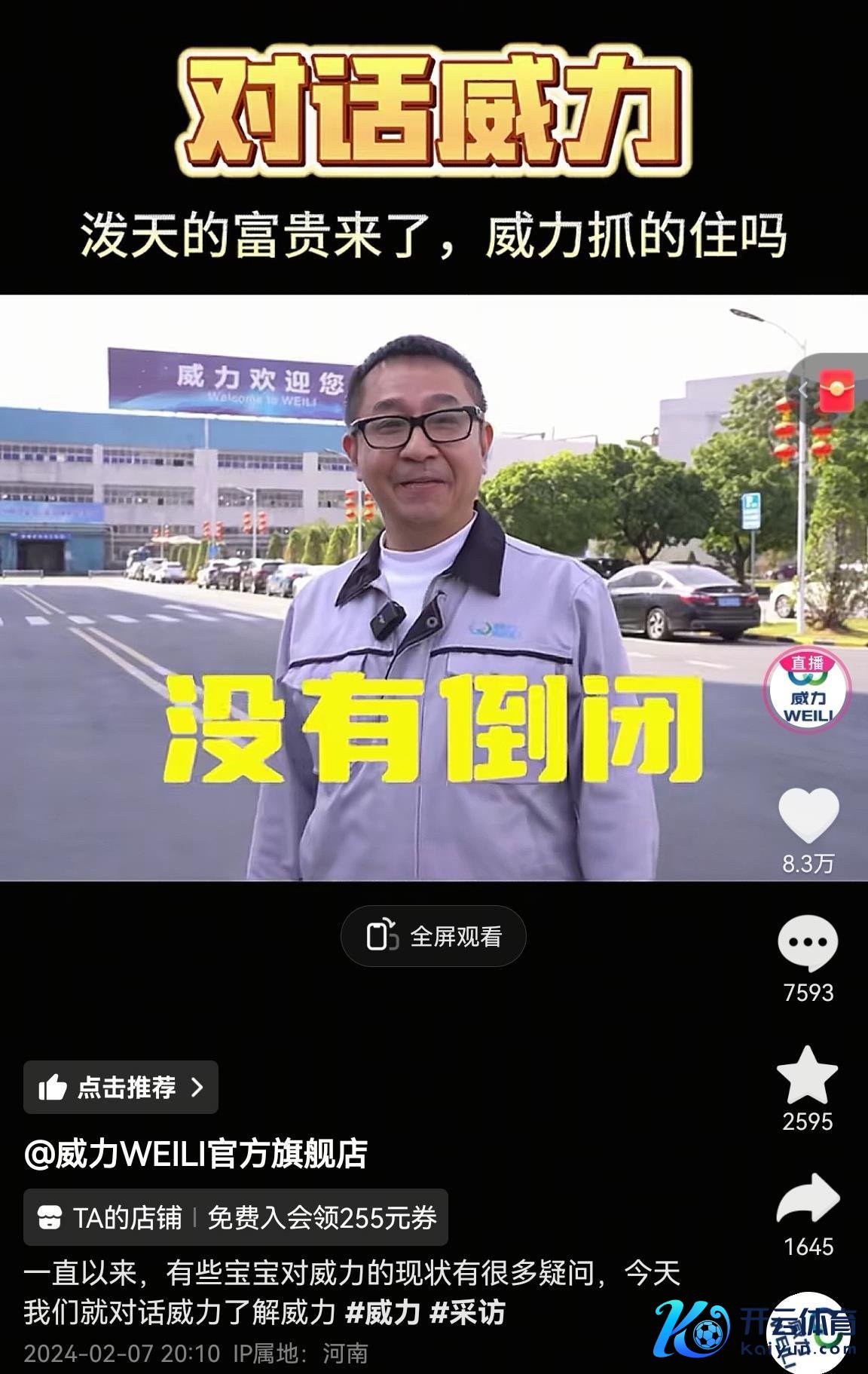Share the video using the arrow icon

coord(808,1198)
